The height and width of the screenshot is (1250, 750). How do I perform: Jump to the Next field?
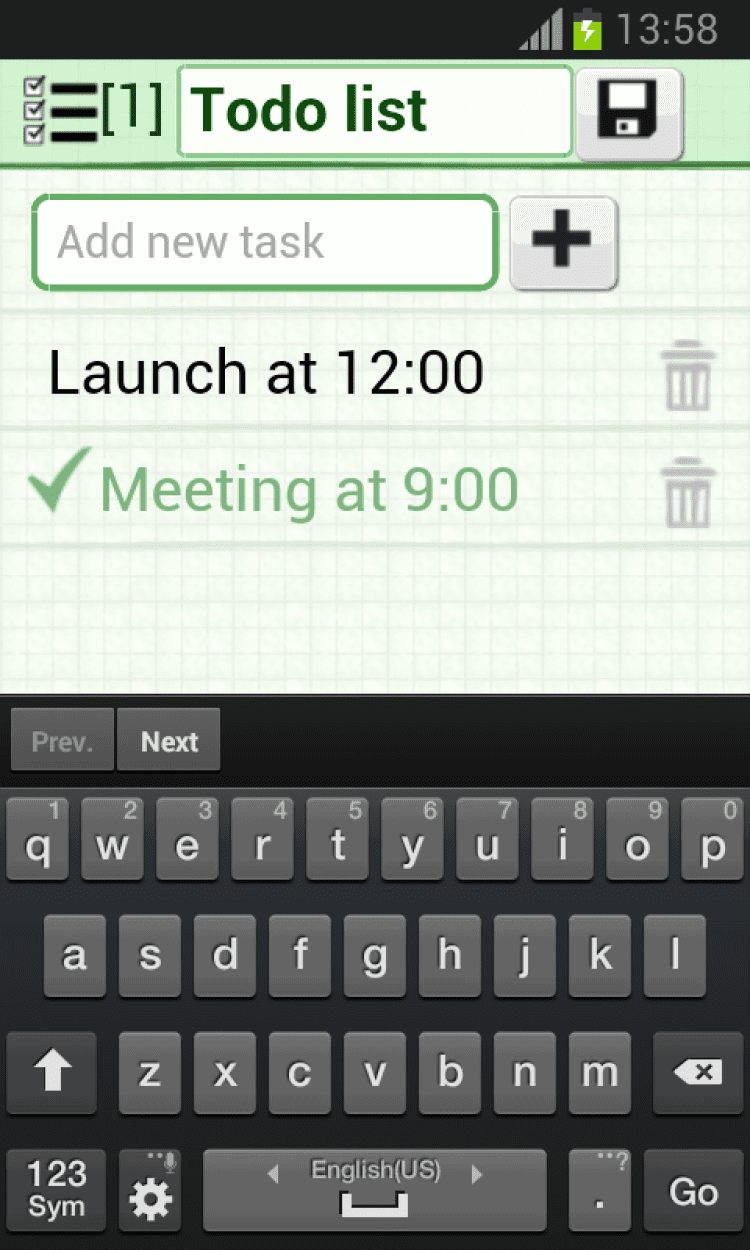[169, 742]
